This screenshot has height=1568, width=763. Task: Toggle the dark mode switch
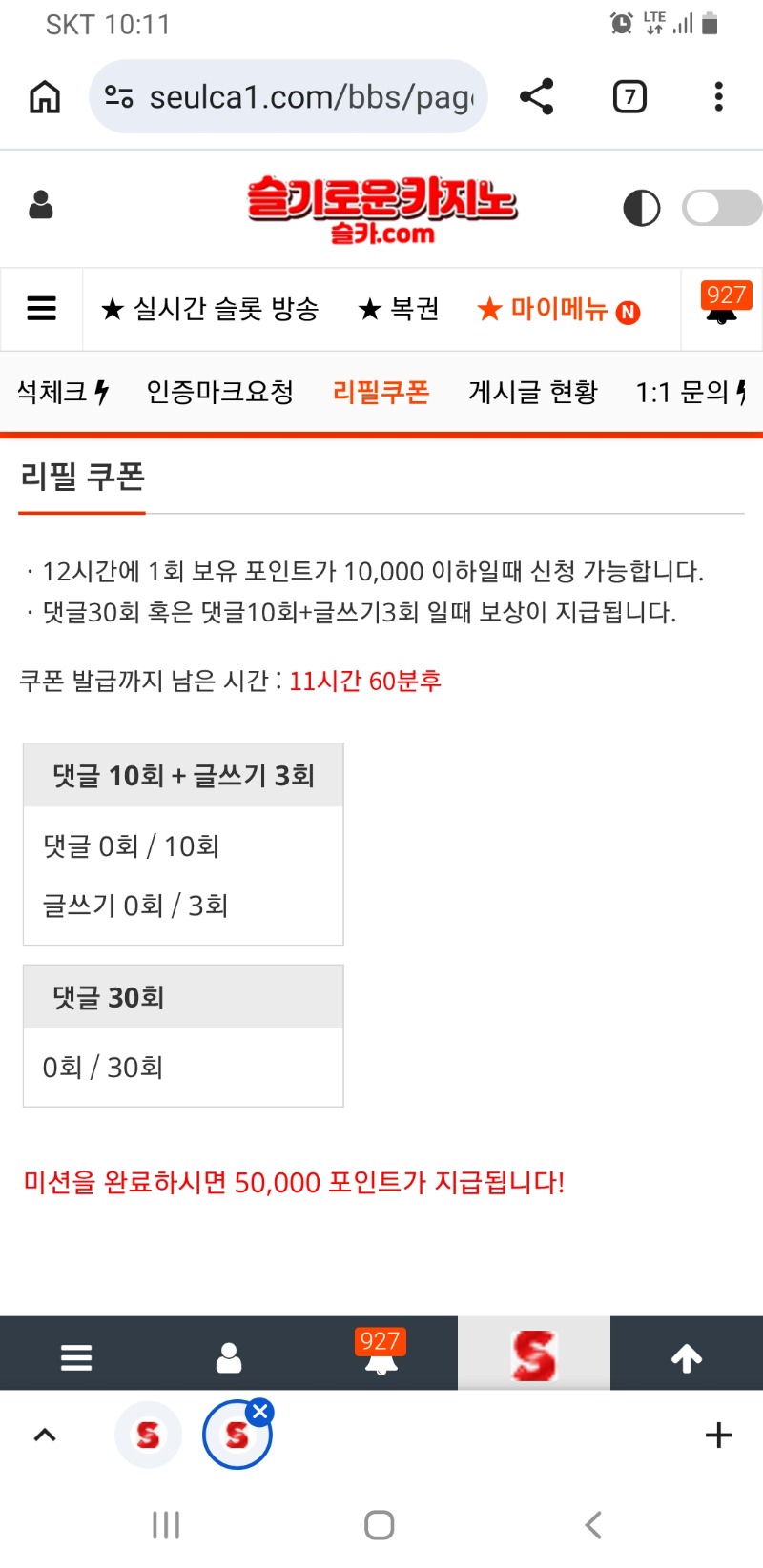click(x=721, y=207)
